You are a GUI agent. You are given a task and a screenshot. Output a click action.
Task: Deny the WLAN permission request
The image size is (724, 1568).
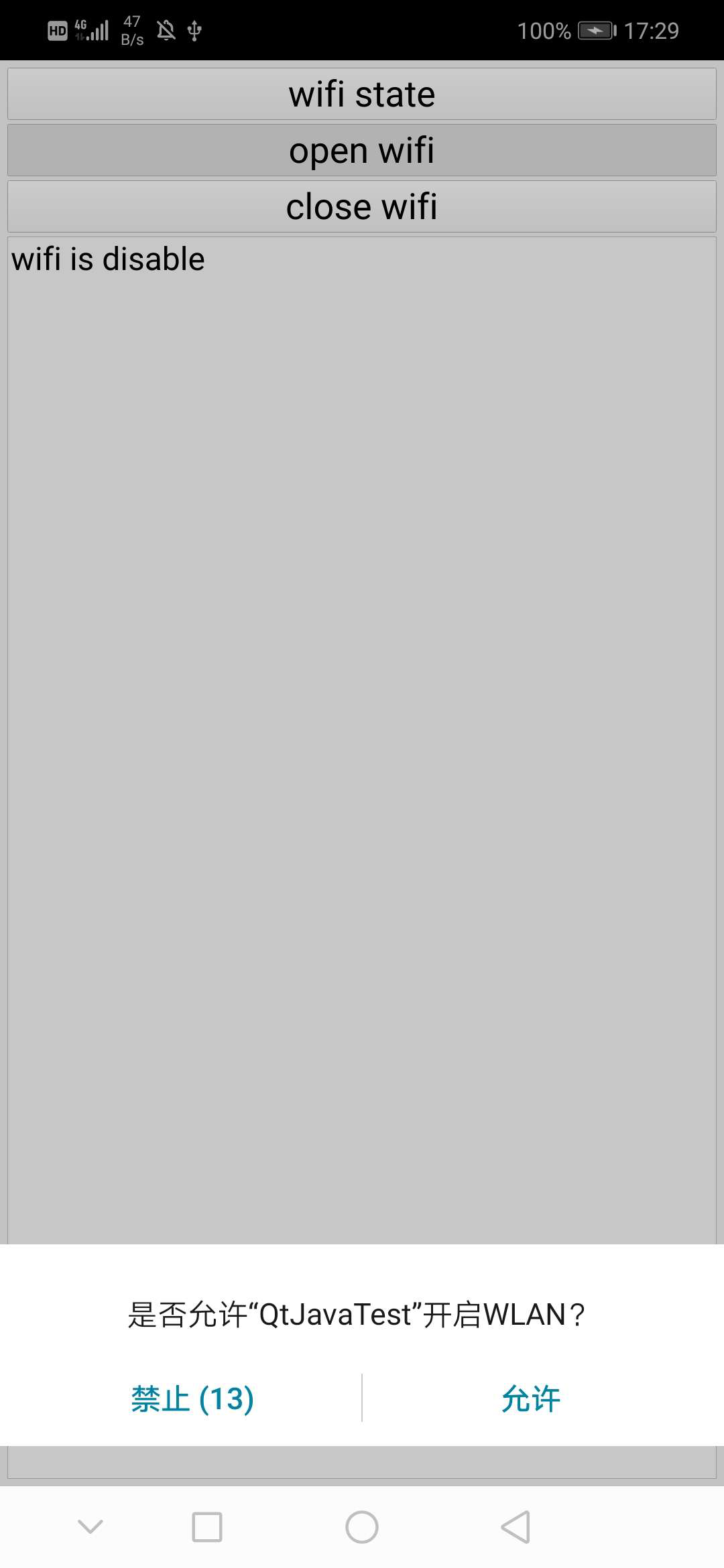(192, 1398)
